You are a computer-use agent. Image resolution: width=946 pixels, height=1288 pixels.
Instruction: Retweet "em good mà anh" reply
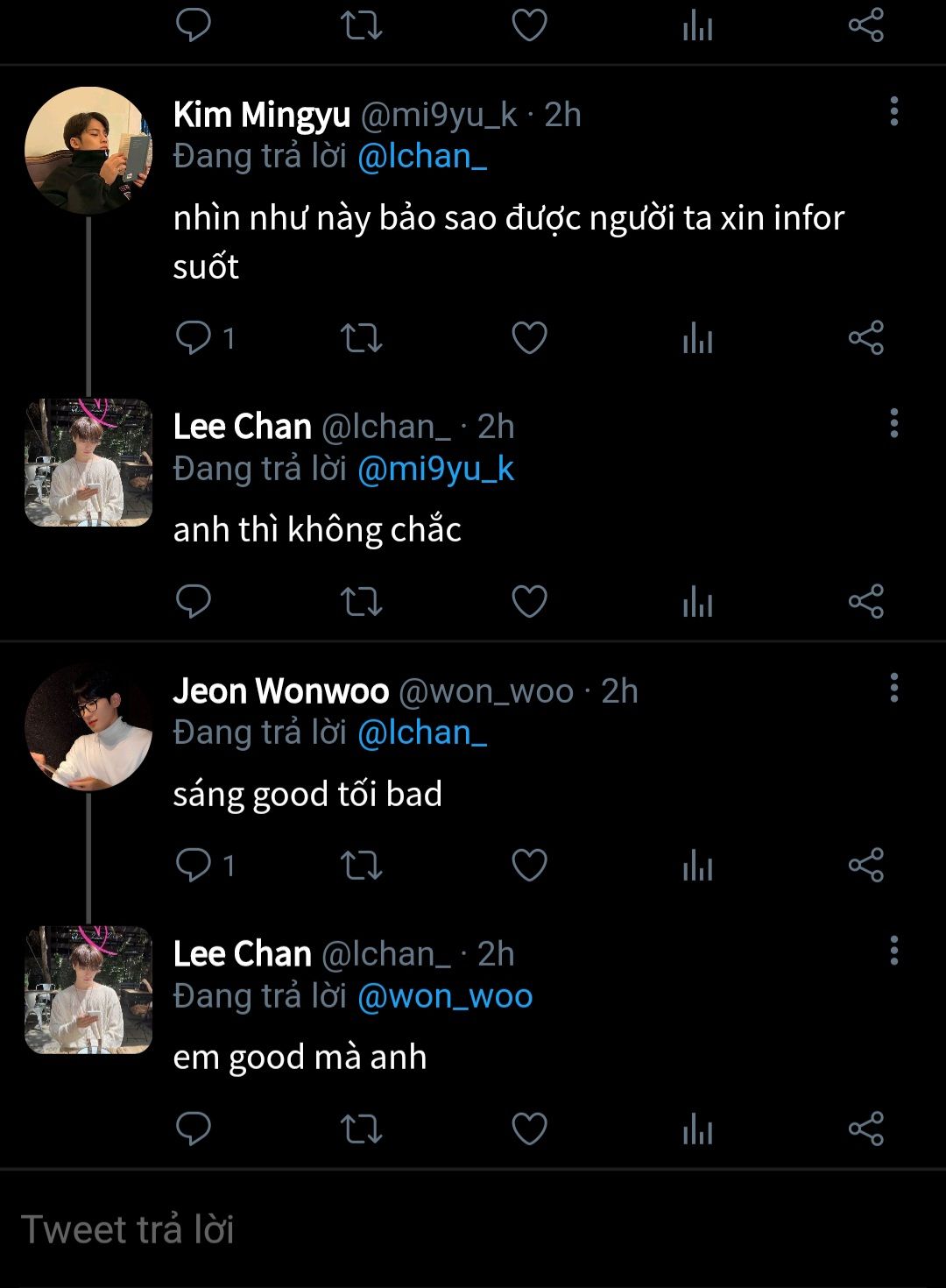361,1129
